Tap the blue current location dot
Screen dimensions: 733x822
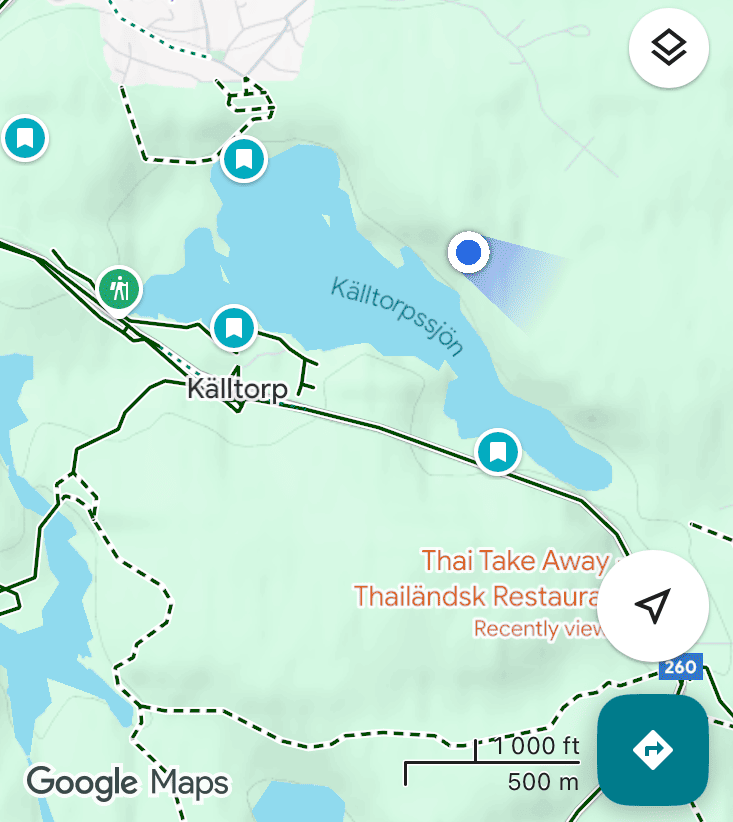(x=468, y=252)
